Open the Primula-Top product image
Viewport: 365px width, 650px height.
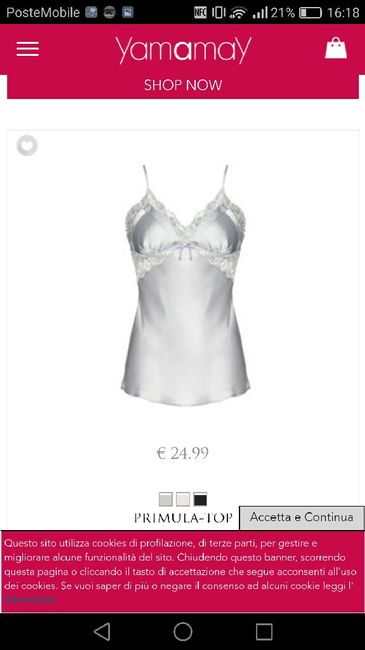pyautogui.click(x=185, y=285)
